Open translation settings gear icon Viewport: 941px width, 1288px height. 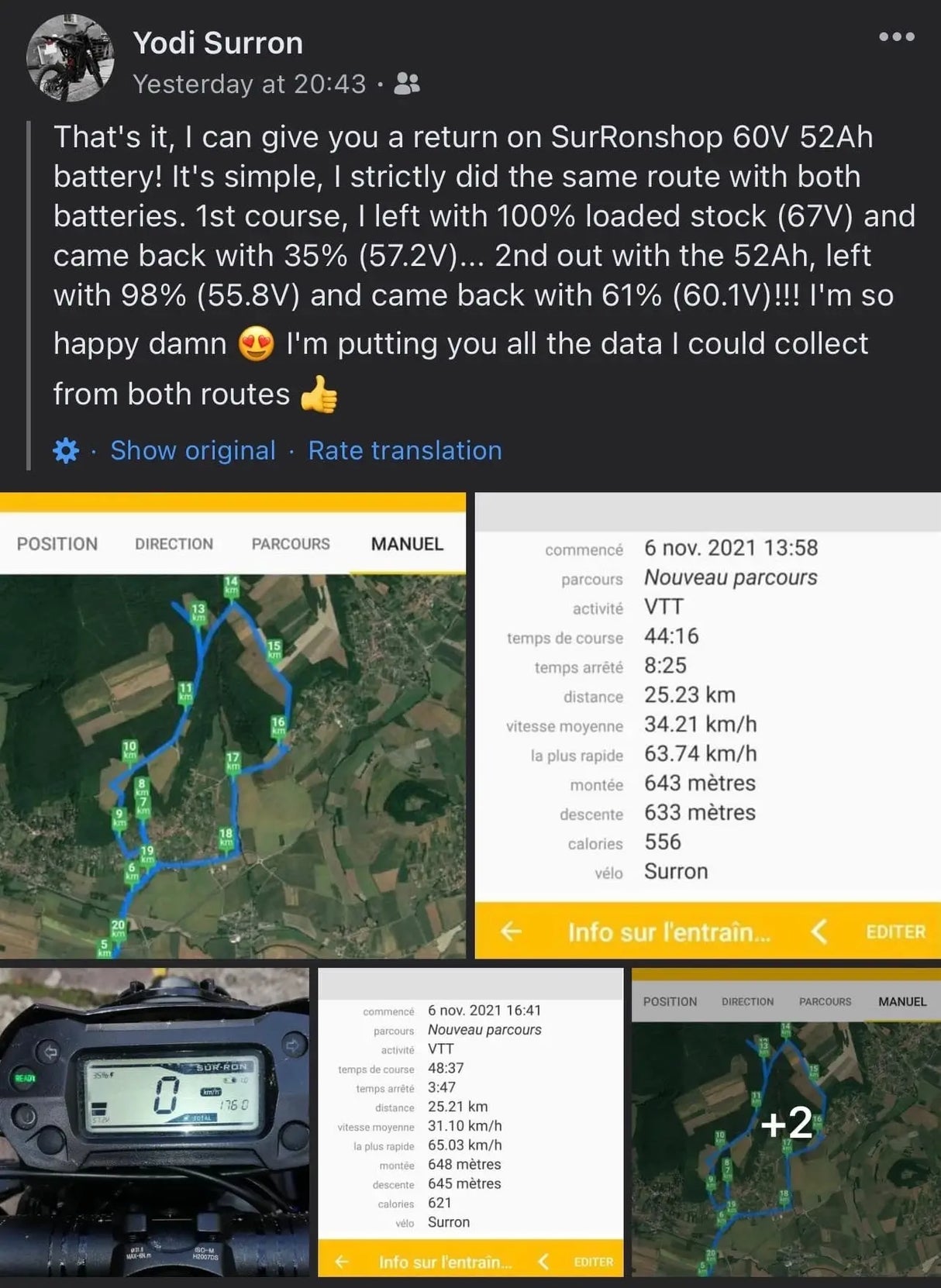coord(66,450)
